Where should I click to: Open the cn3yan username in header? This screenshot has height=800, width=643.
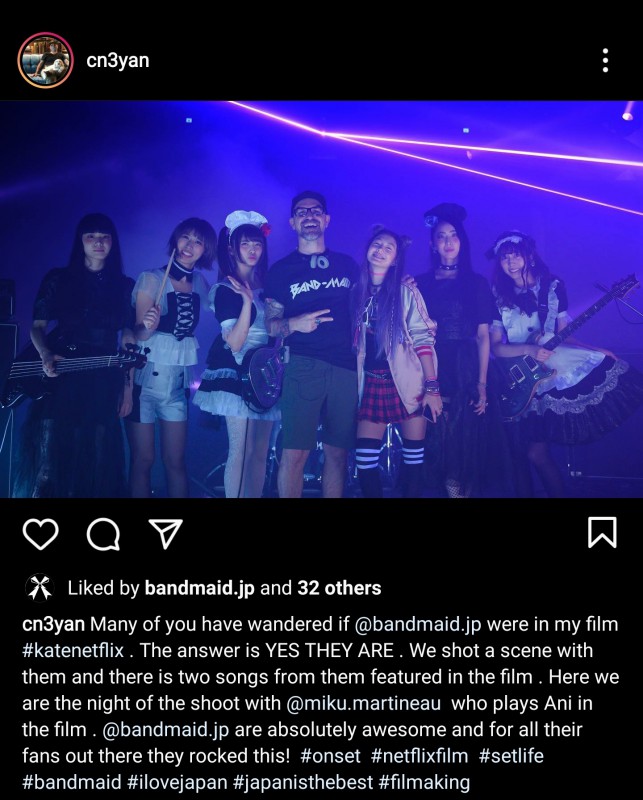[x=117, y=60]
